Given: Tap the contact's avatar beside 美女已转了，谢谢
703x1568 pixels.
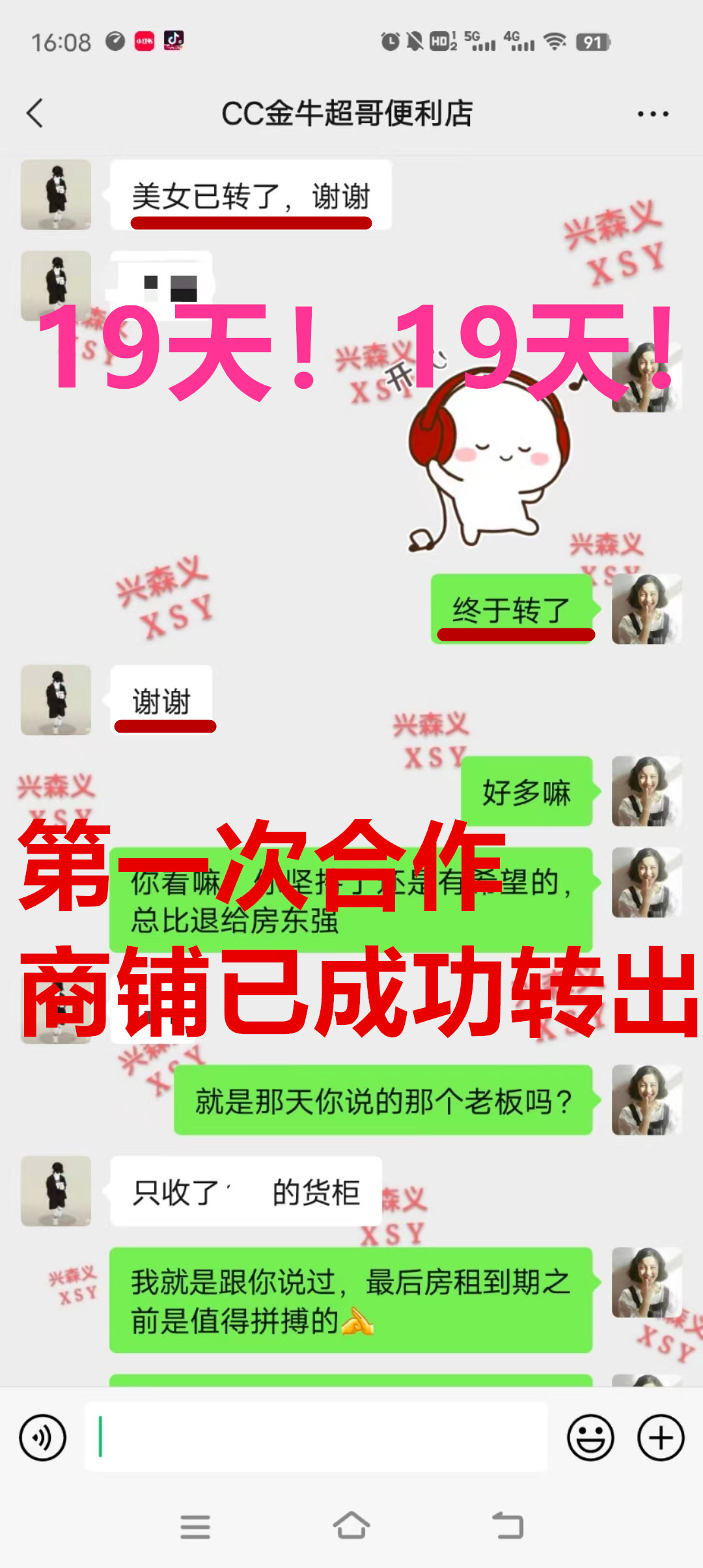Looking at the screenshot, I should click(56, 195).
